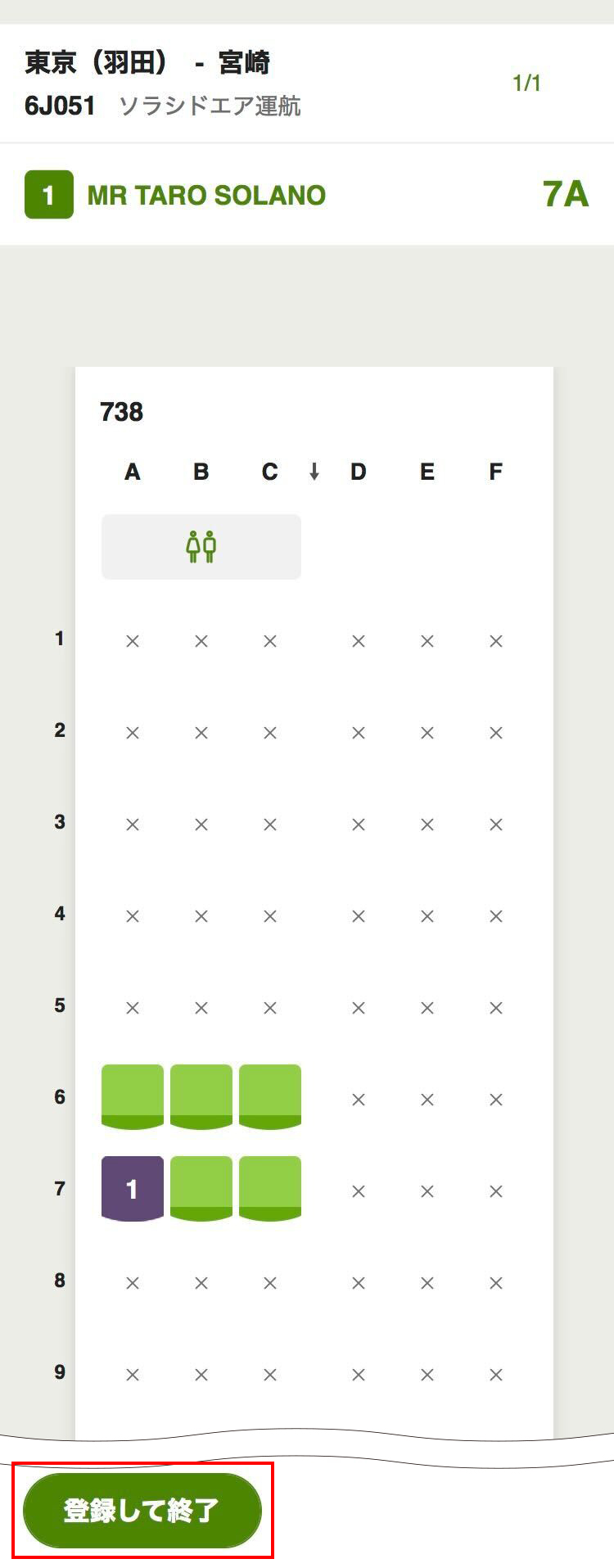The width and height of the screenshot is (614, 1568).
Task: Tap the currently selected seat 7A
Action: coord(133,1188)
